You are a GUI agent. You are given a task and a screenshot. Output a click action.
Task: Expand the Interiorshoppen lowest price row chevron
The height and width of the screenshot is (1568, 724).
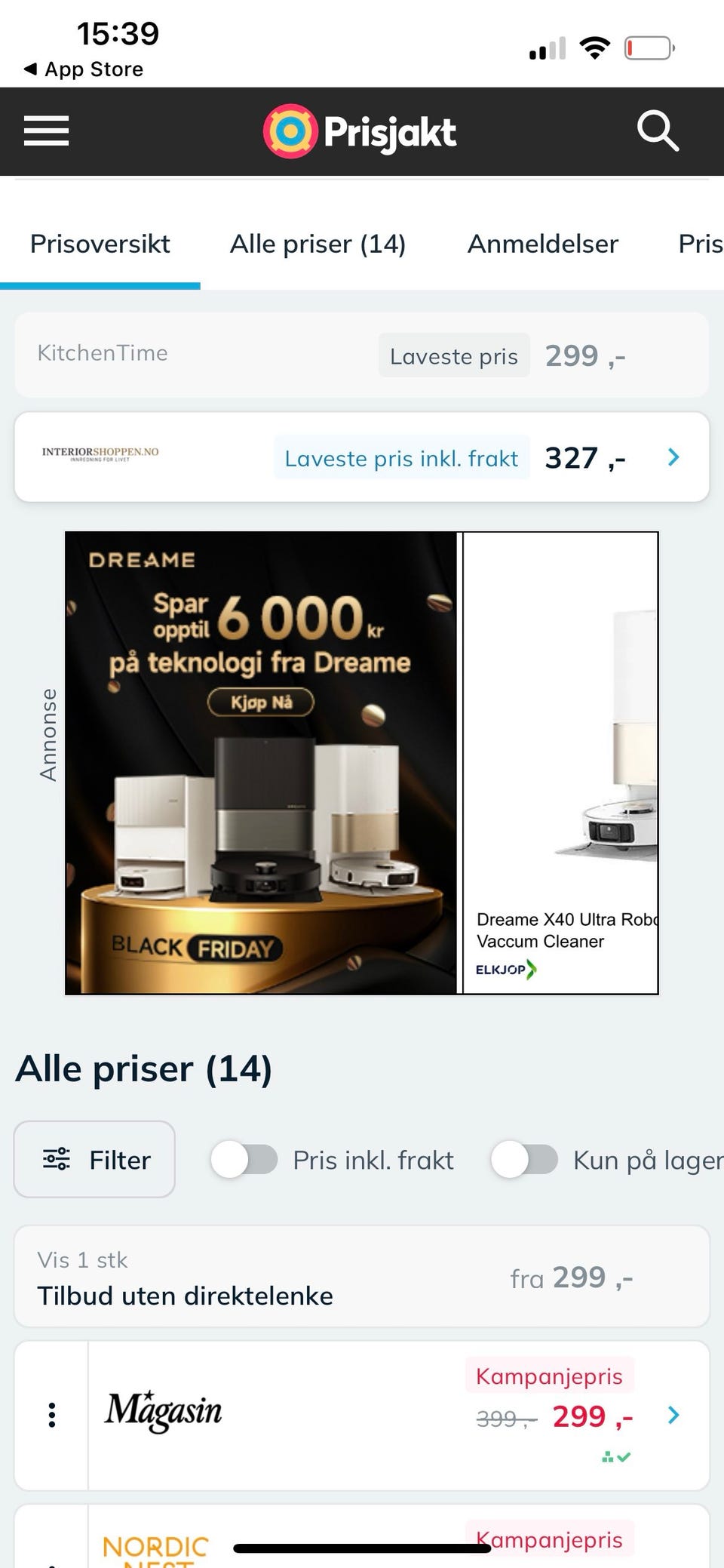pyautogui.click(x=672, y=457)
